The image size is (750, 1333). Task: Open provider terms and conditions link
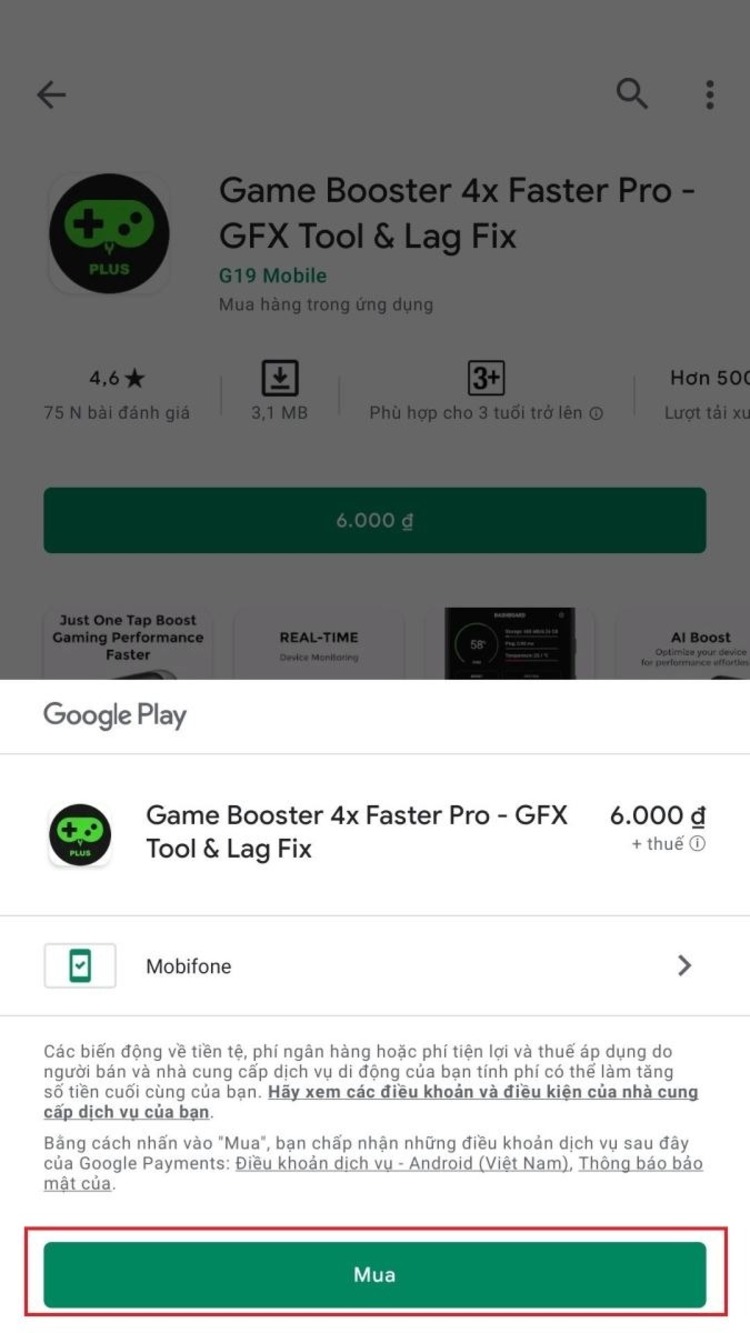[482, 1093]
